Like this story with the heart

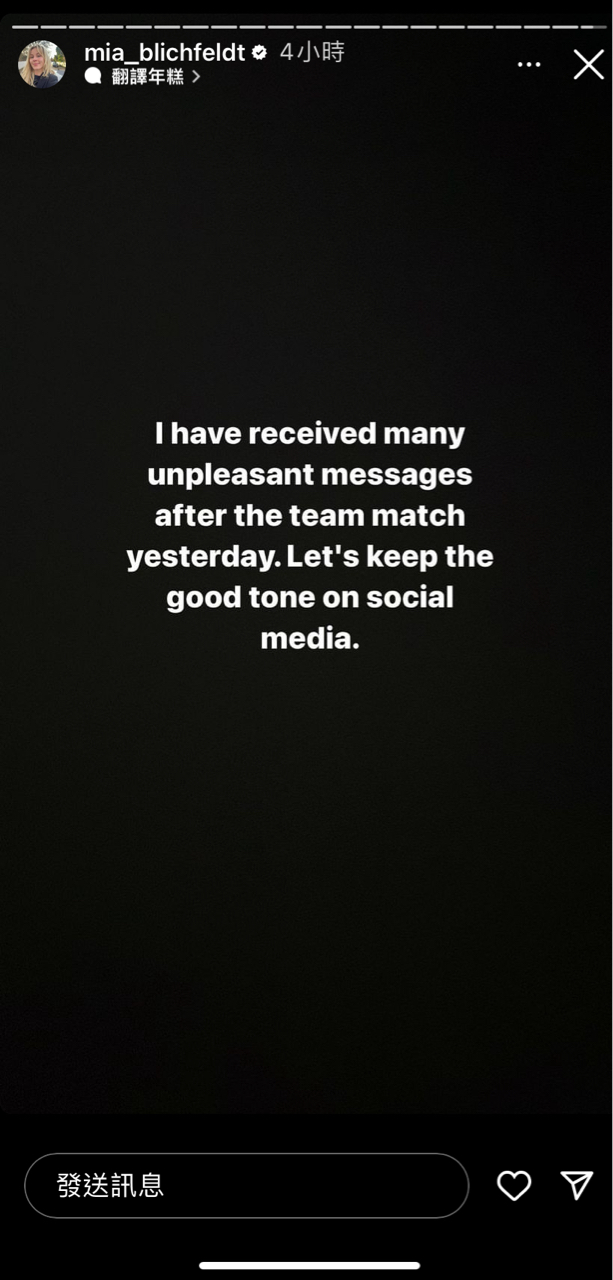[x=514, y=1185]
